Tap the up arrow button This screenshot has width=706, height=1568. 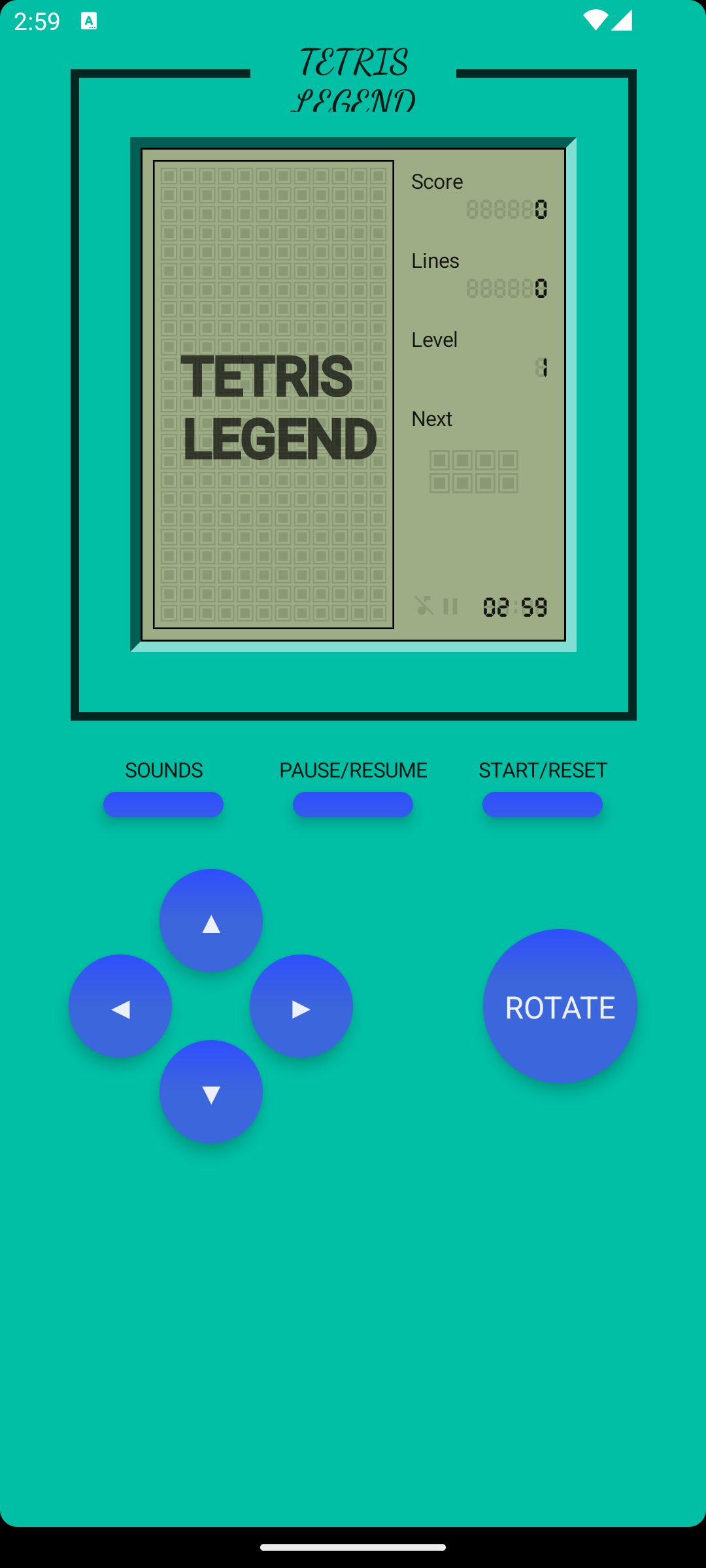(x=211, y=921)
